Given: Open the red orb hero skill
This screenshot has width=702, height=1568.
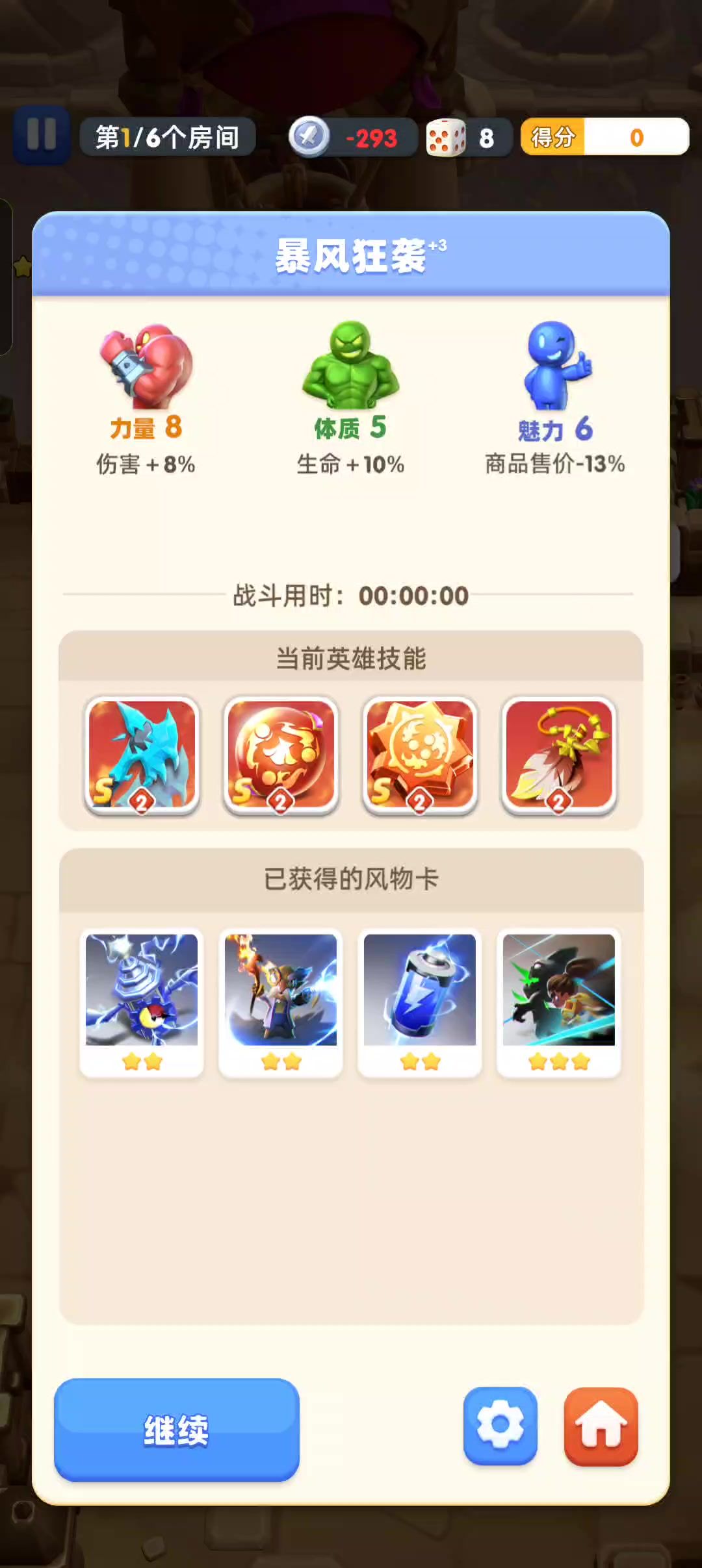Looking at the screenshot, I should pos(281,755).
